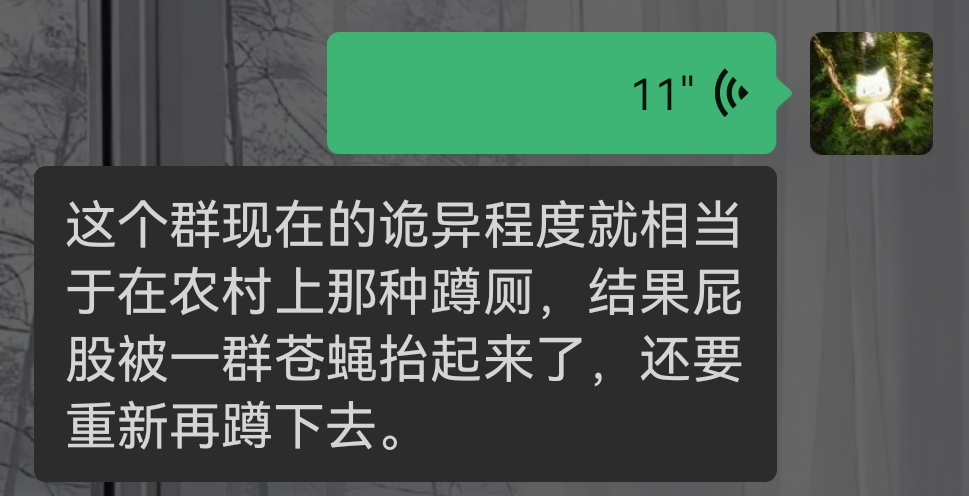Open the sender's cat avatar profile
969x496 pixels.
pyautogui.click(x=871, y=93)
